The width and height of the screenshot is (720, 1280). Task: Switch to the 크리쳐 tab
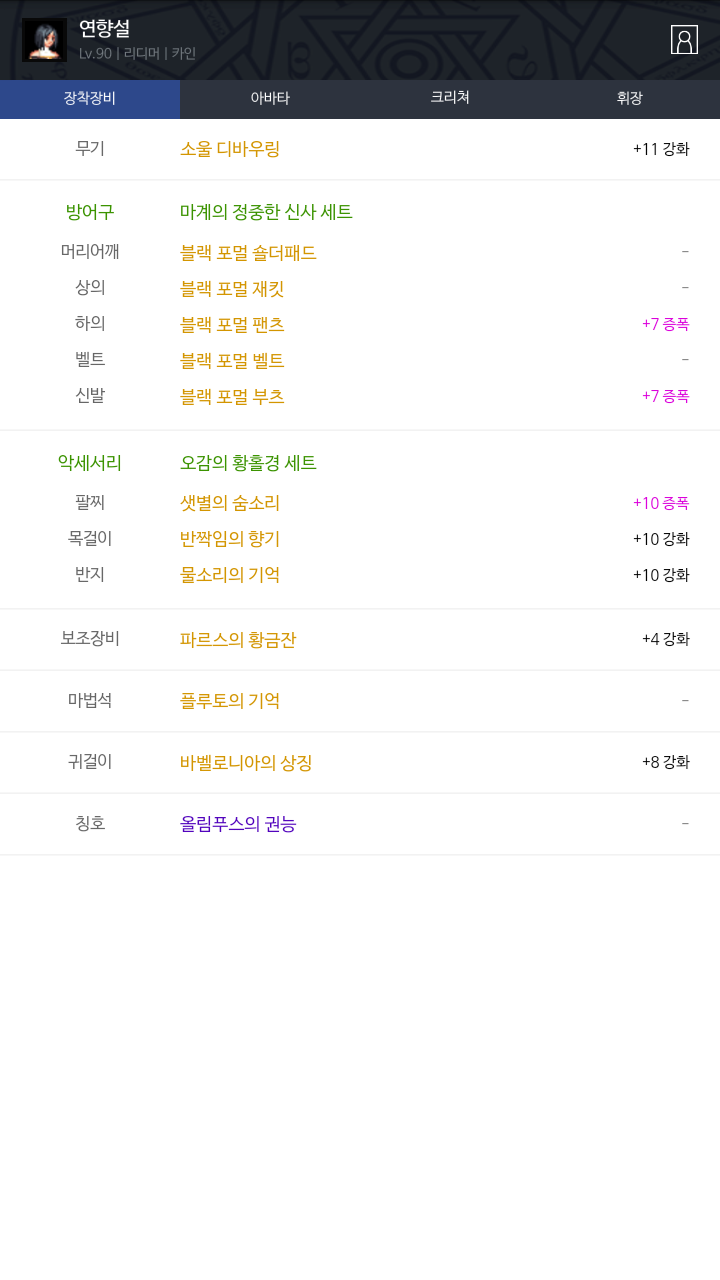pos(450,98)
